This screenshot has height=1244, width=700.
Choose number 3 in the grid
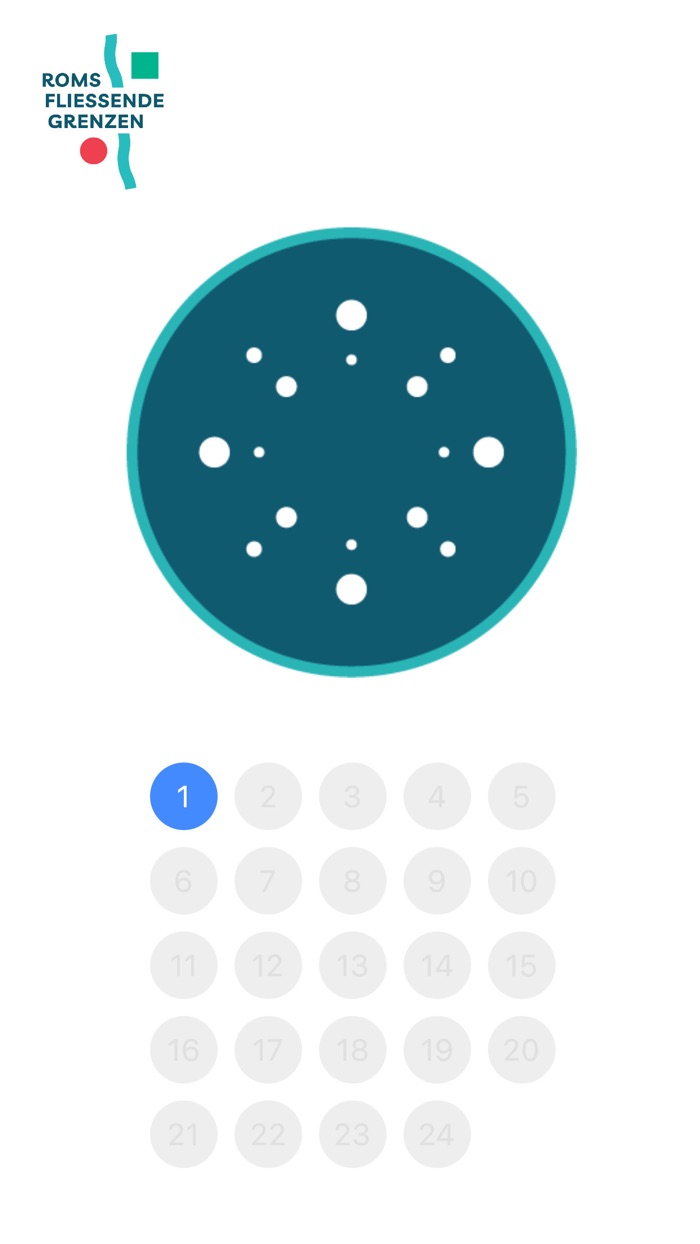[x=353, y=796]
